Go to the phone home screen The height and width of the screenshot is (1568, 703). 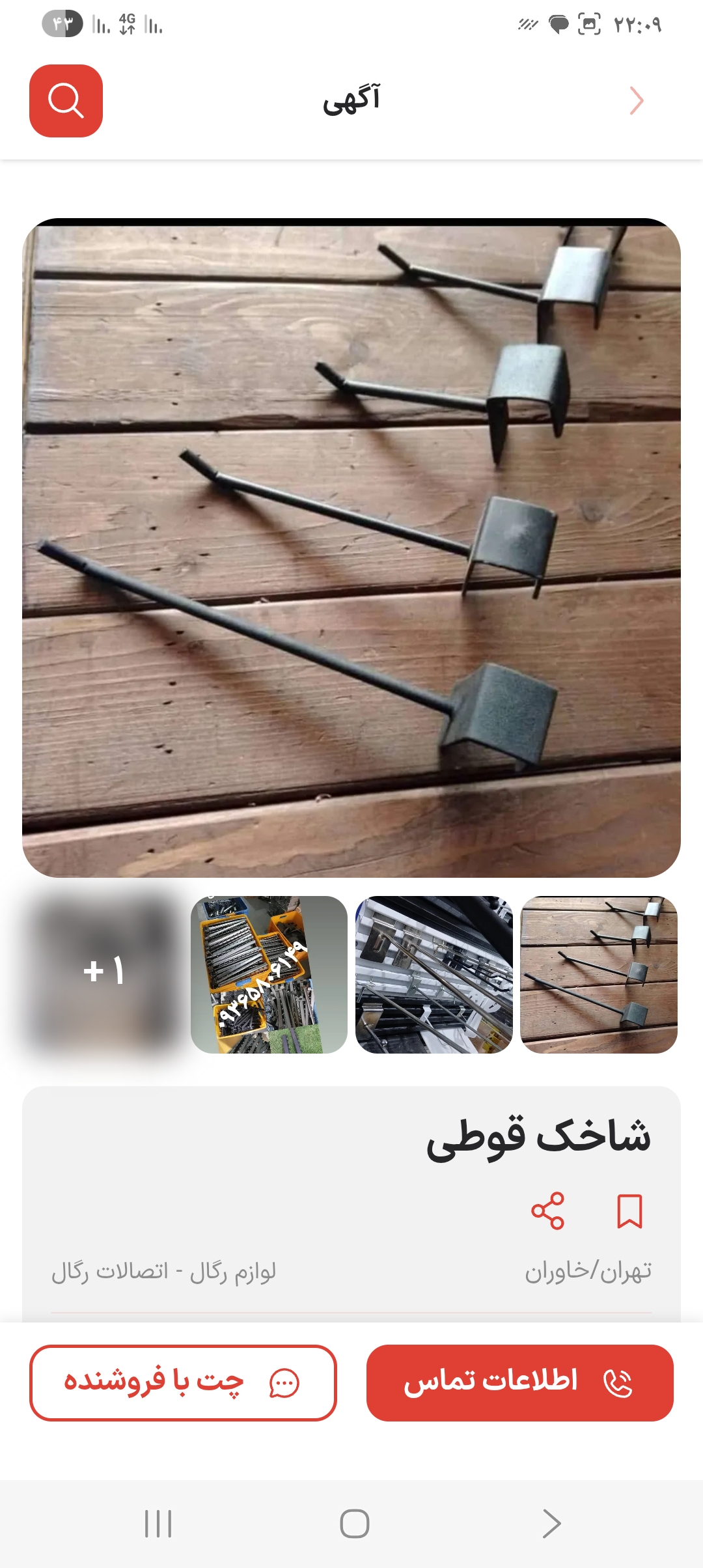click(354, 1524)
